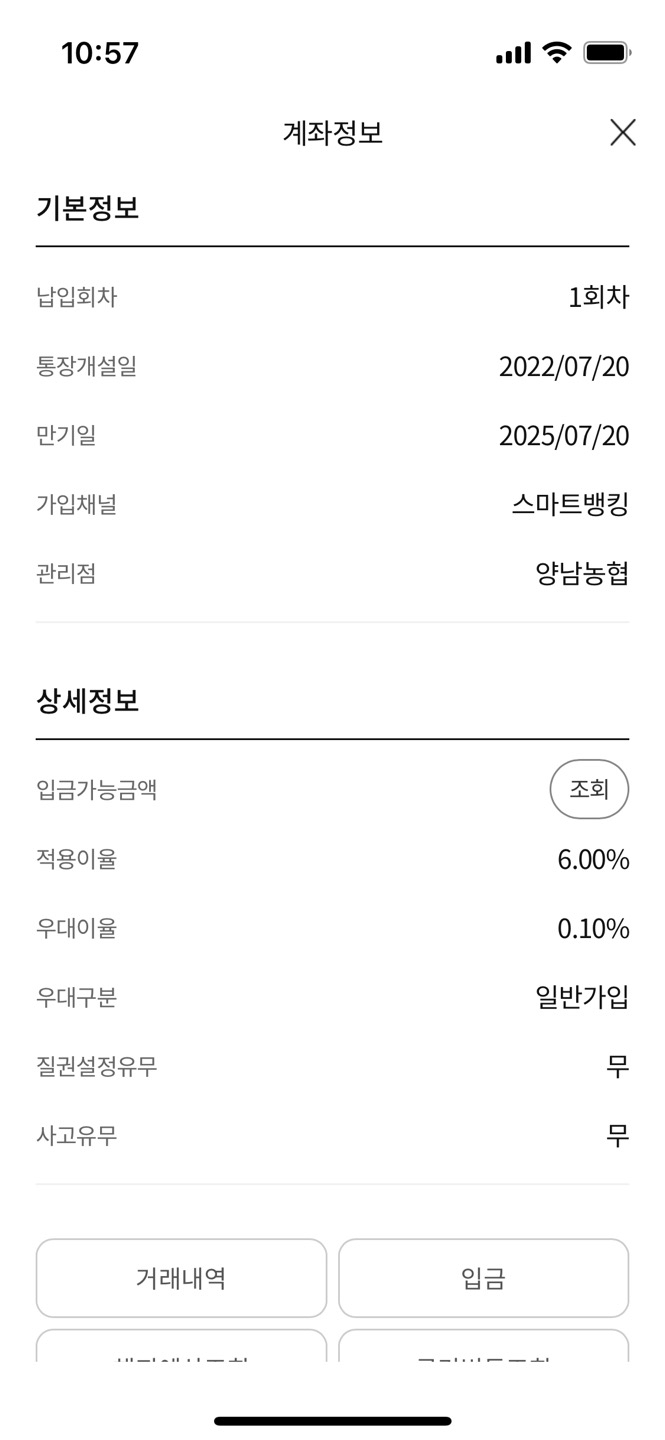The image size is (665, 1440).
Task: Close the 계좌정보 screen
Action: (622, 132)
